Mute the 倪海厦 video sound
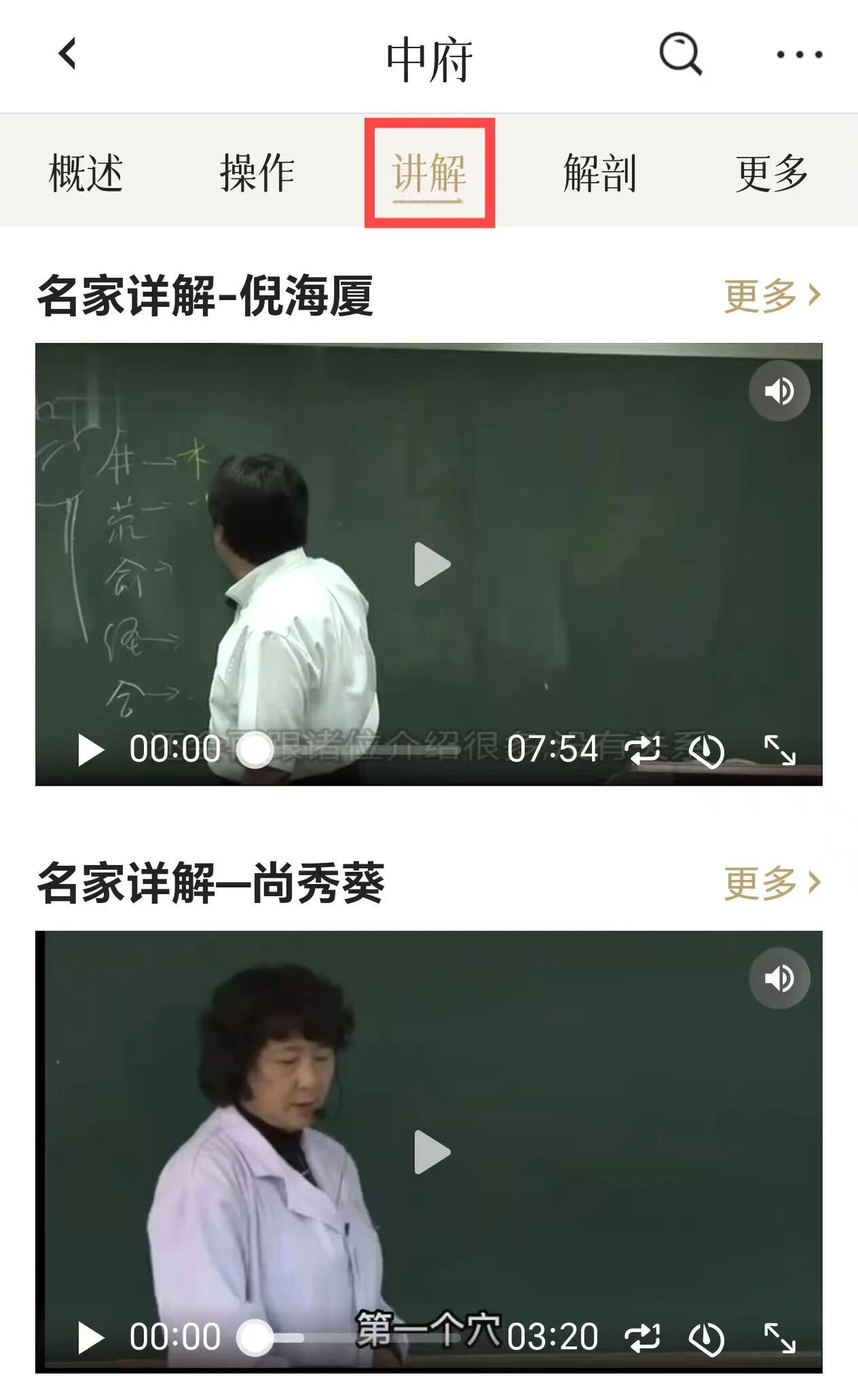The image size is (858, 1400). pyautogui.click(x=779, y=391)
